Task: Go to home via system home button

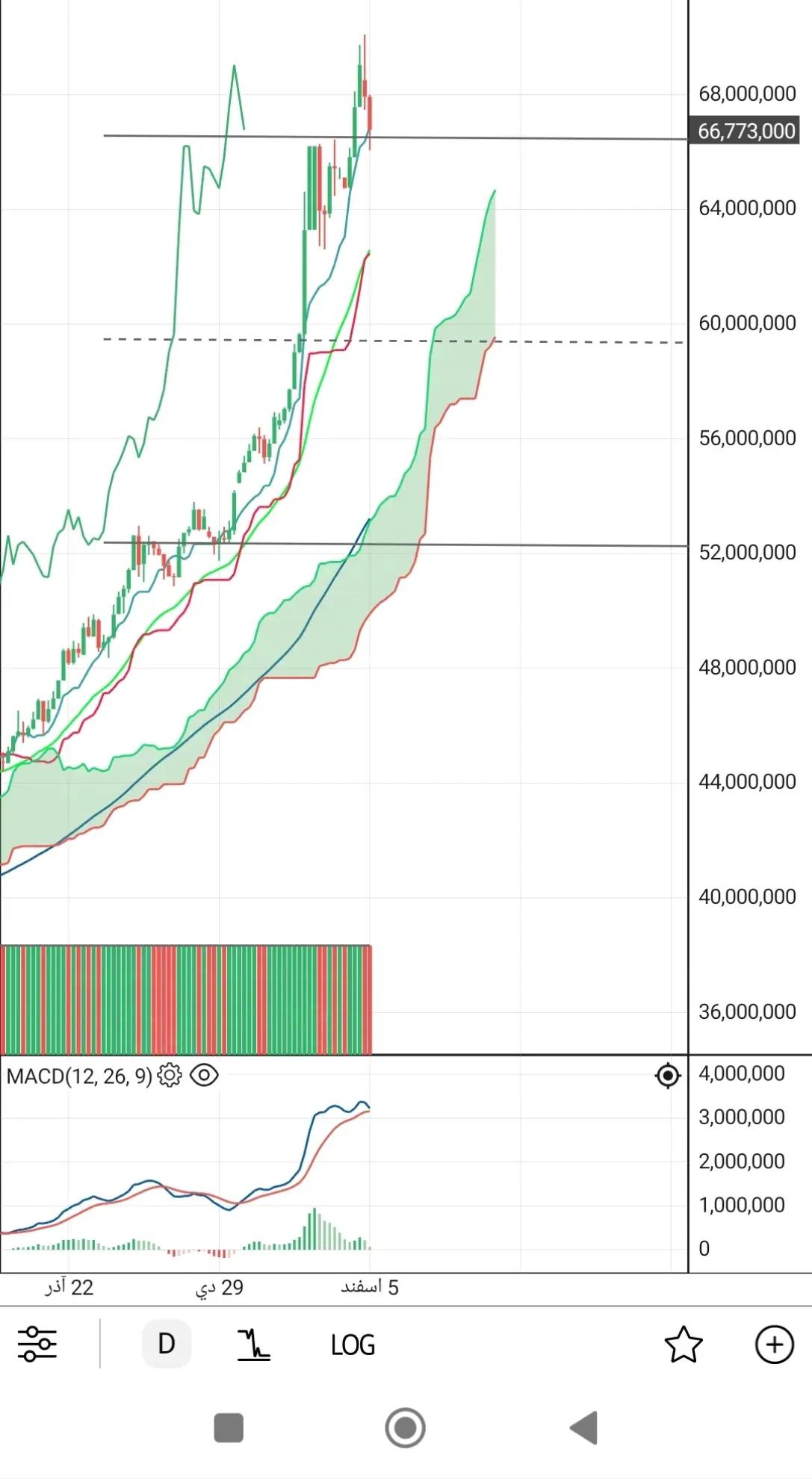Action: [x=405, y=1428]
